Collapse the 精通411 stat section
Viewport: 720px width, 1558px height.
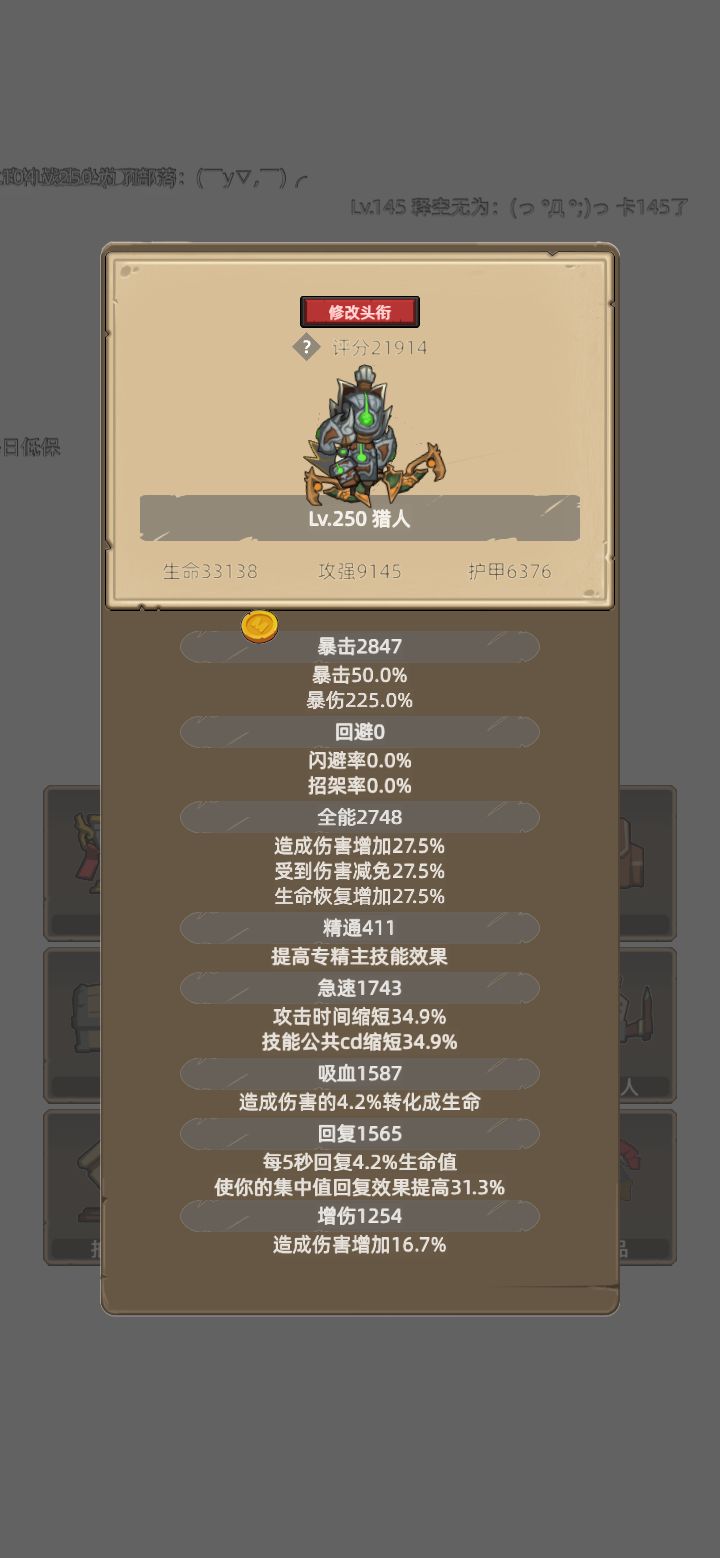click(358, 928)
